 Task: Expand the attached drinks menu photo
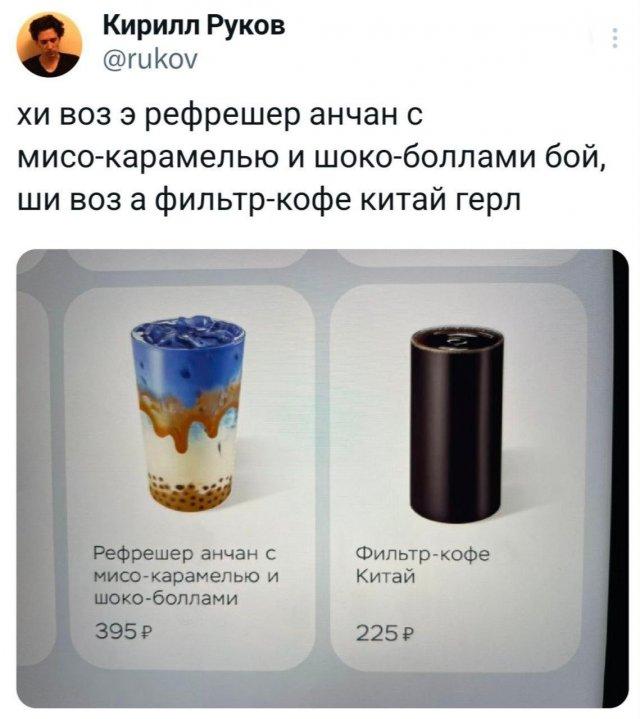click(x=318, y=478)
